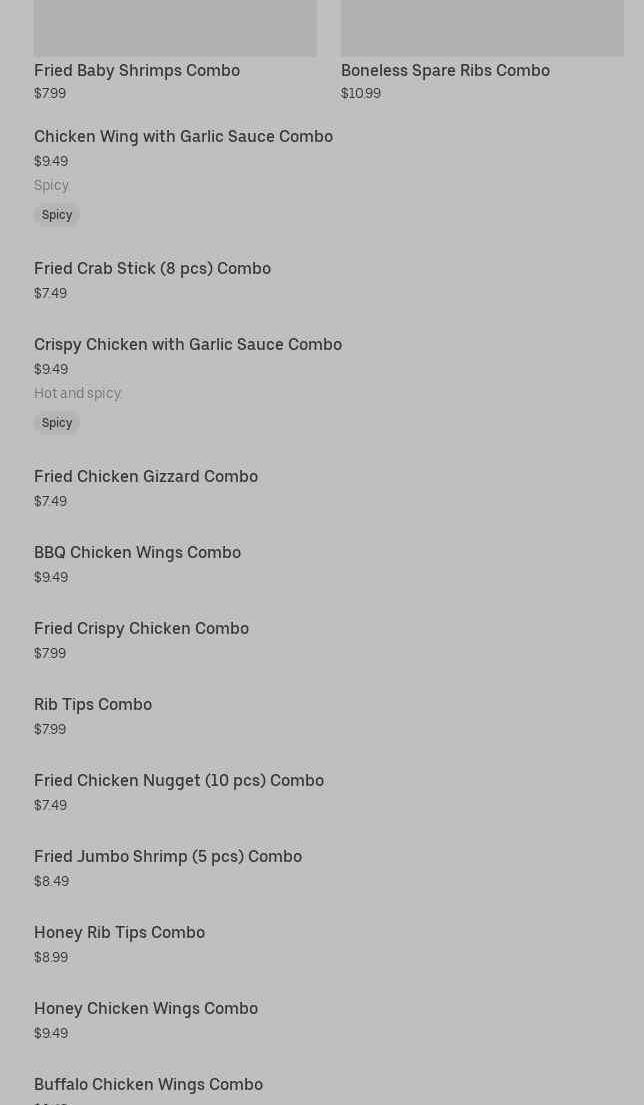The image size is (644, 1105).
Task: Choose Fried Crab Stick (8 pcs) Combo
Action: tap(152, 269)
